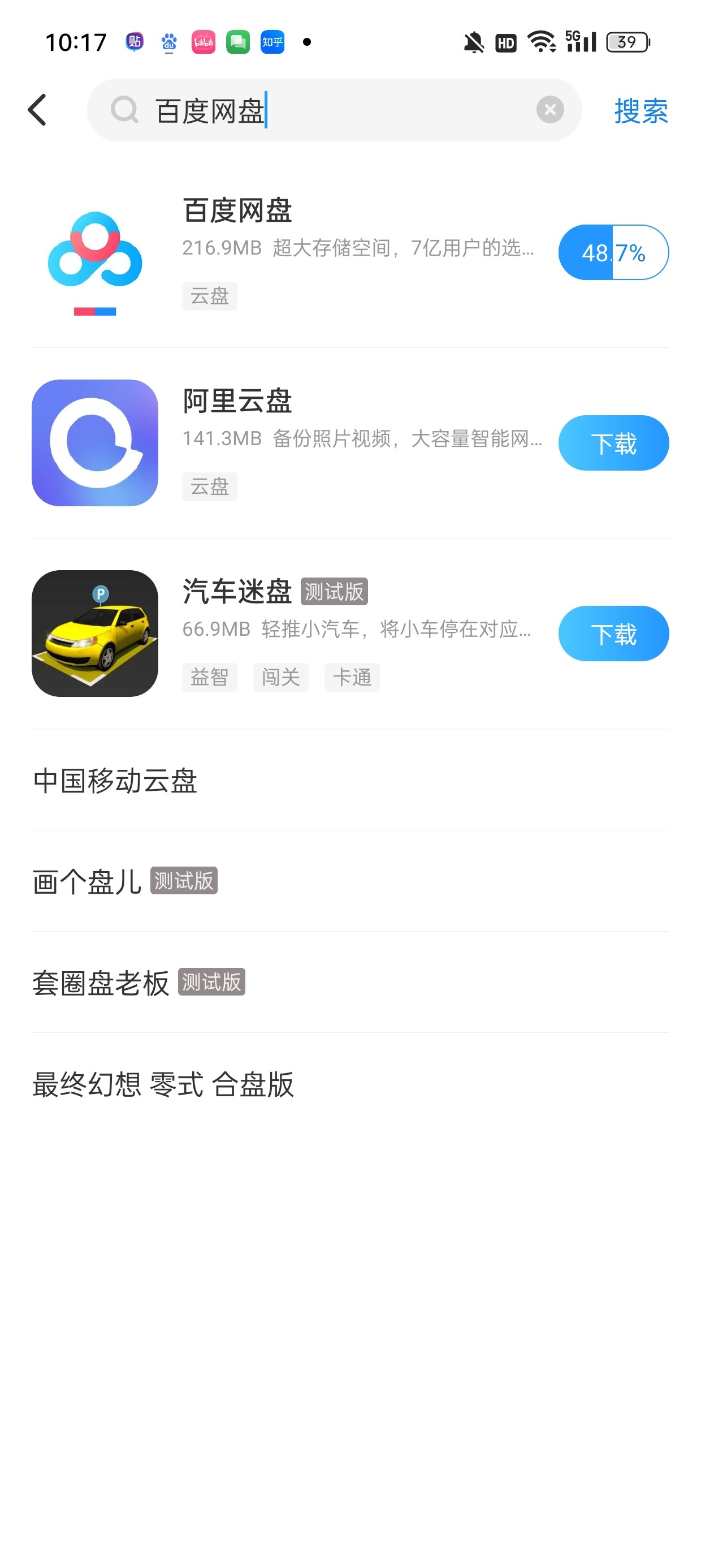Pause the 百度网盘 download at 48.7%

[x=613, y=253]
